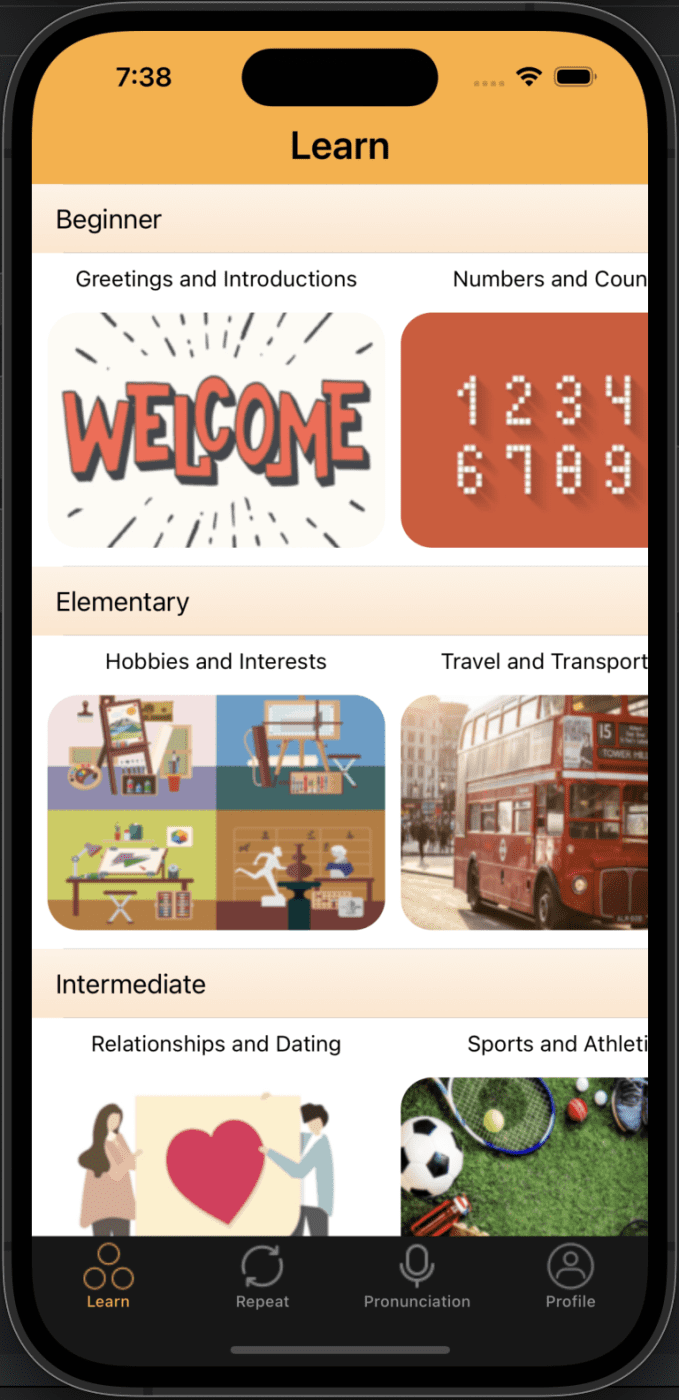Open the Numbers and Counting lesson card

[524, 430]
